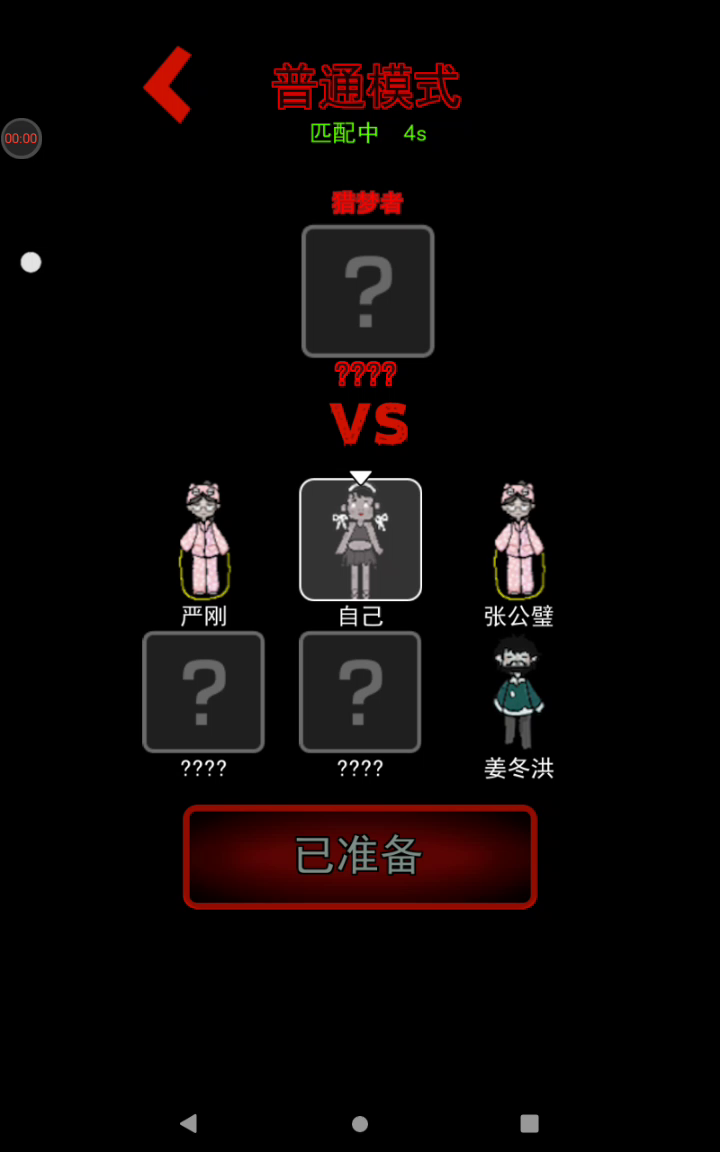Viewport: 720px width, 1152px height.
Task: Open the screen recorder 00:00 bubble
Action: [x=21, y=139]
